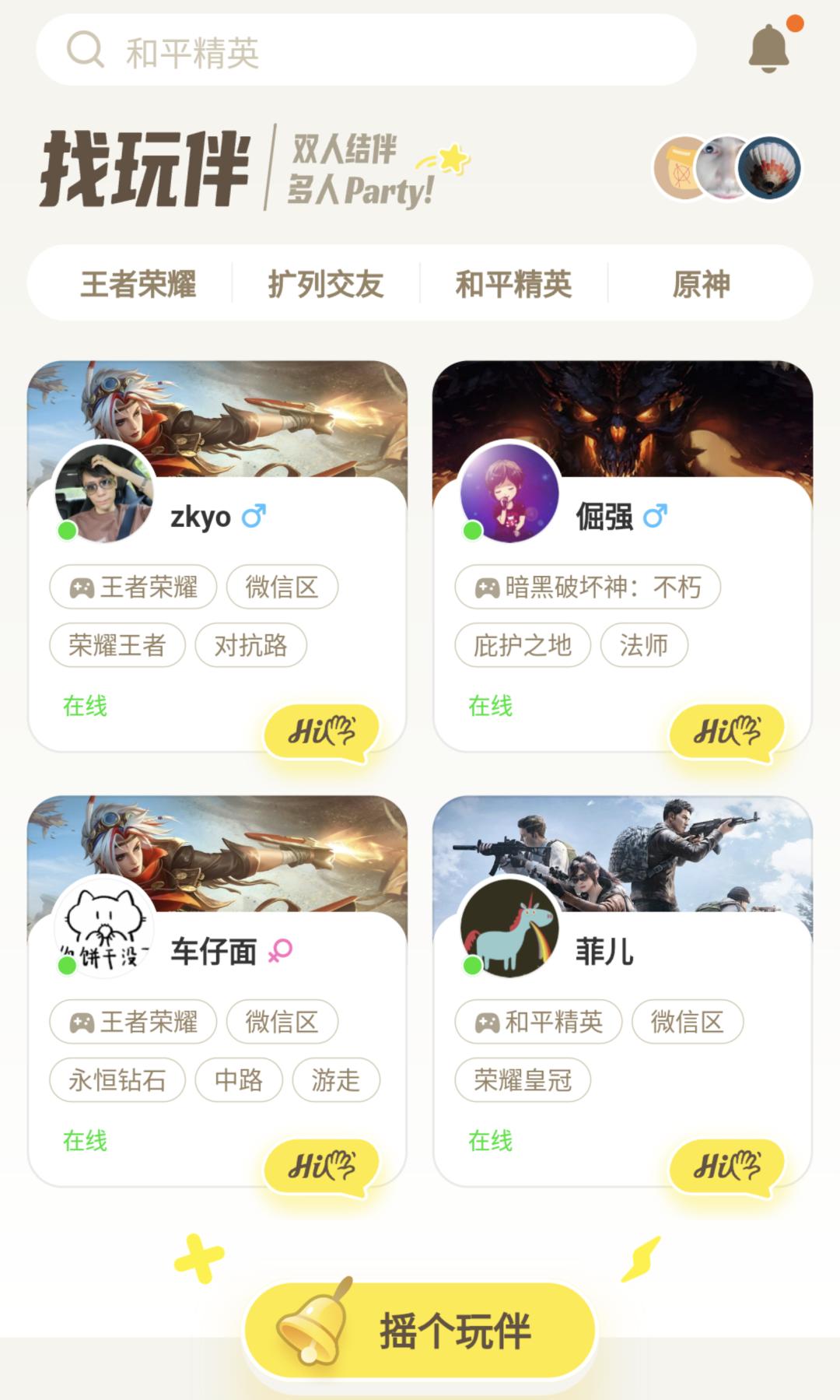Open the notifications bell
This screenshot has height=1400, width=840.
769,48
